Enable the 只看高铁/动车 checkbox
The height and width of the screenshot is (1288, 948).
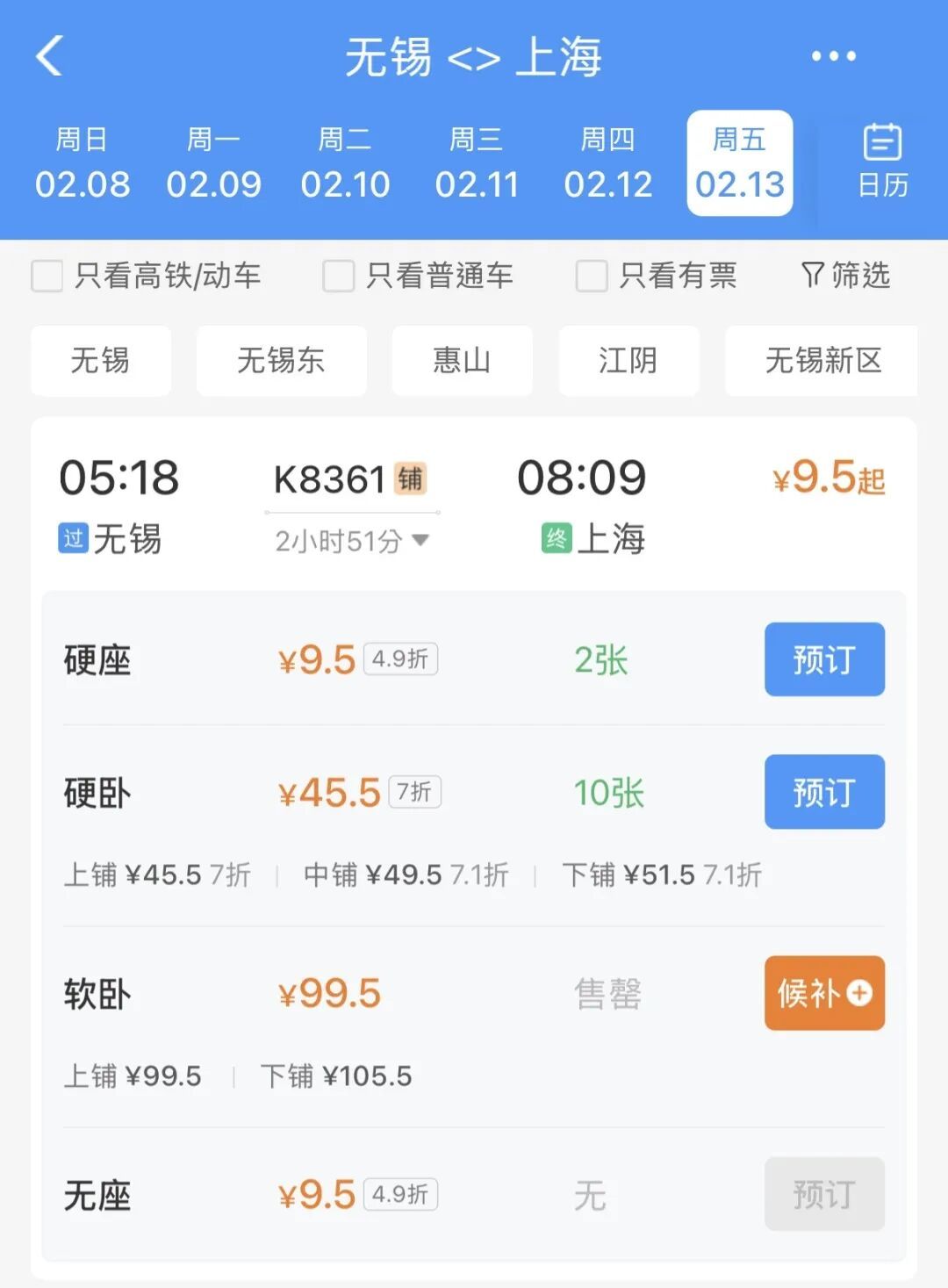[47, 276]
